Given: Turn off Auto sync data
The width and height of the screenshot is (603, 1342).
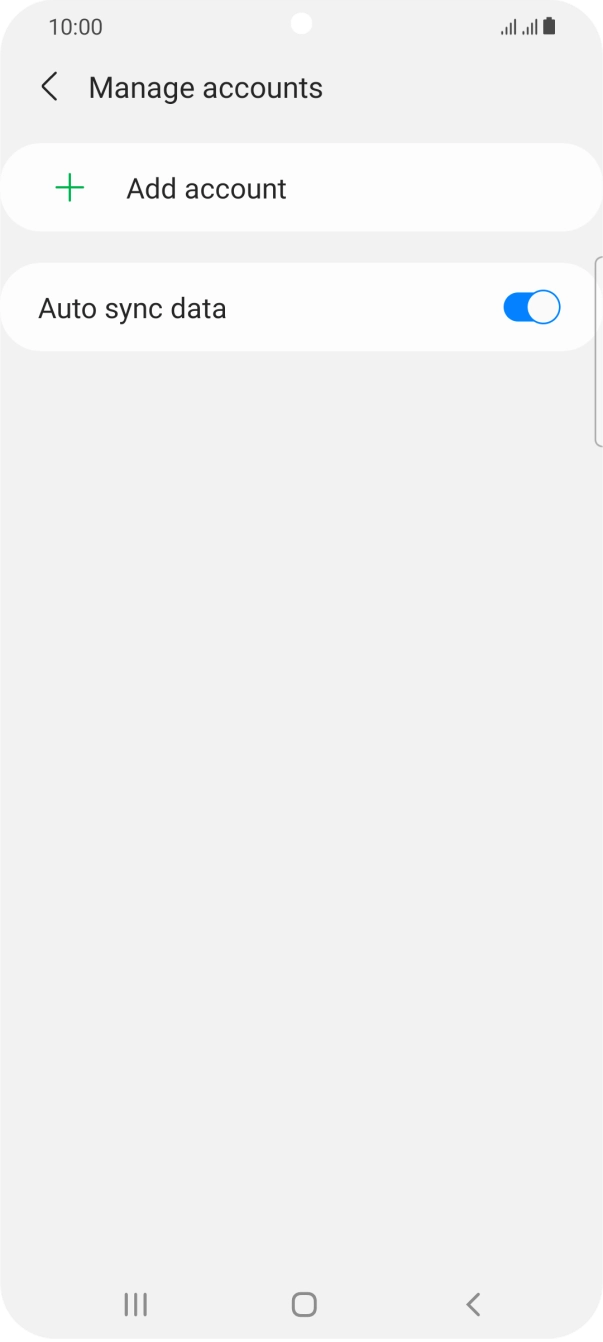Looking at the screenshot, I should 531,307.
